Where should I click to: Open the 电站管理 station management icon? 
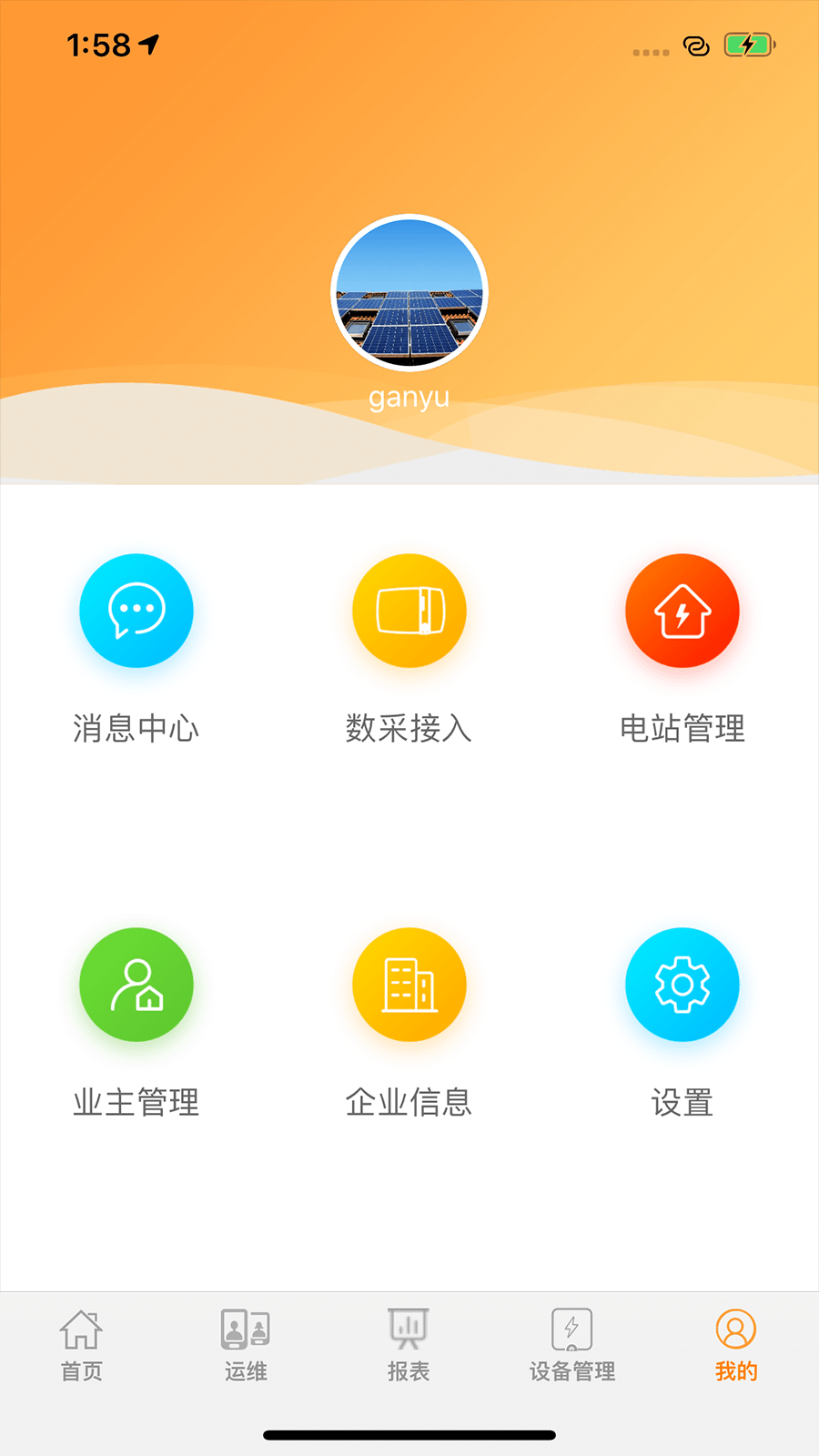682,611
